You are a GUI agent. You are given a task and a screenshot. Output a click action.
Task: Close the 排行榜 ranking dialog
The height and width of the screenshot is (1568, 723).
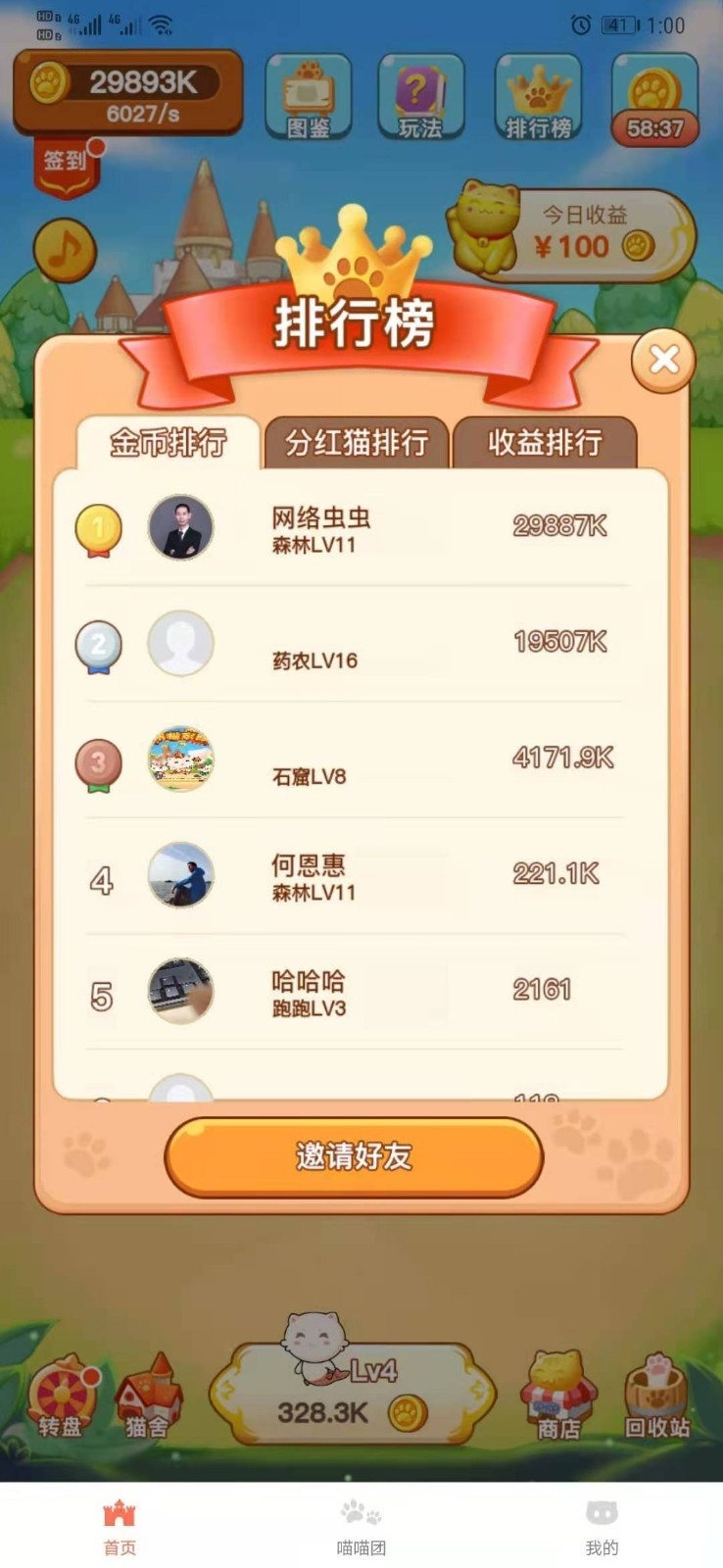click(x=663, y=360)
